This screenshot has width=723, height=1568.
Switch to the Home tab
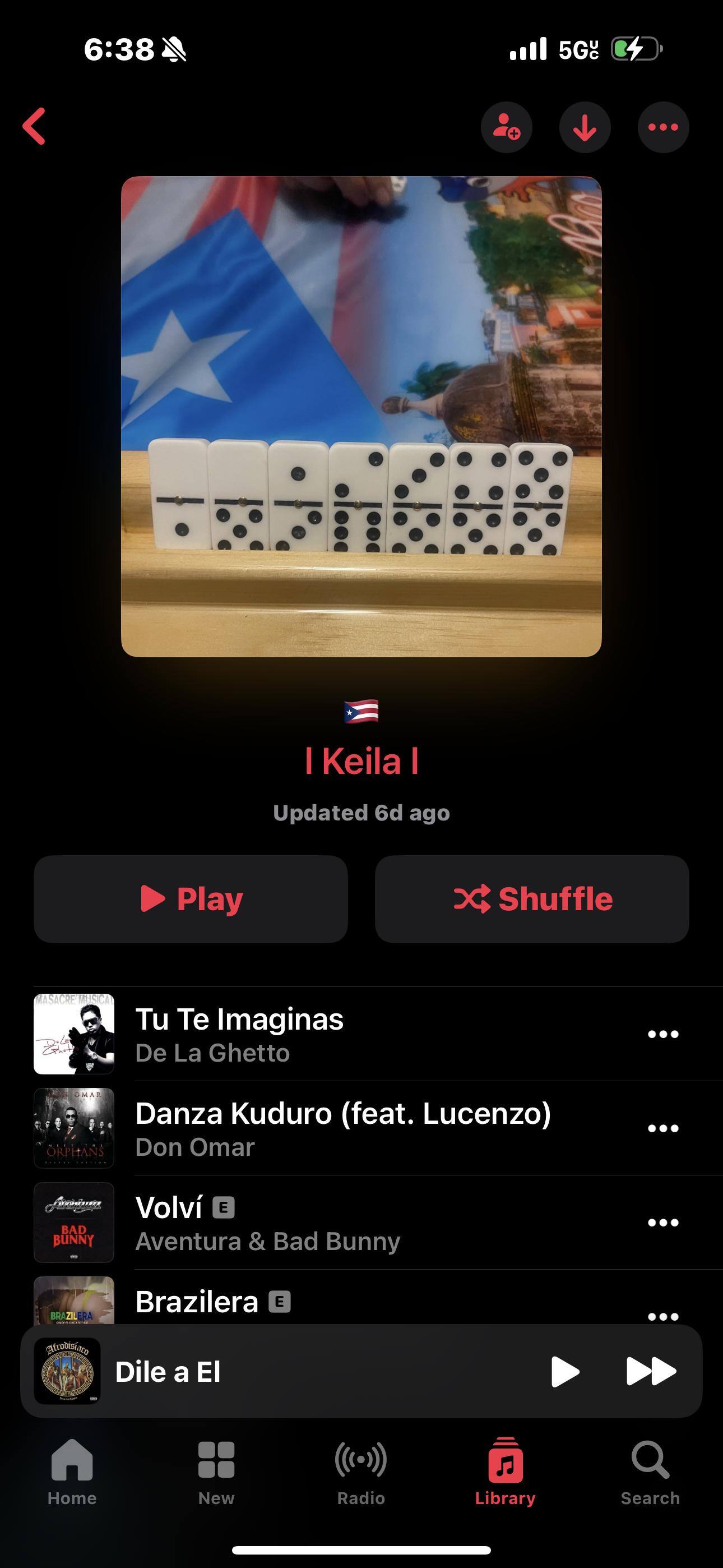(72, 1470)
